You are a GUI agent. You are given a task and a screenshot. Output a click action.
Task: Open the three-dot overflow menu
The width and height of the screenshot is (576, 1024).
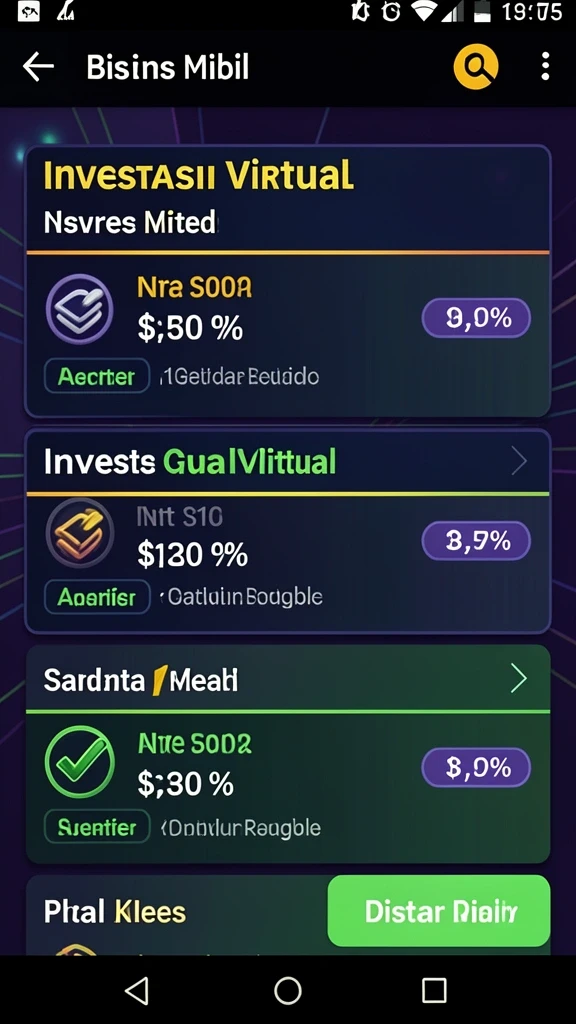[x=545, y=67]
